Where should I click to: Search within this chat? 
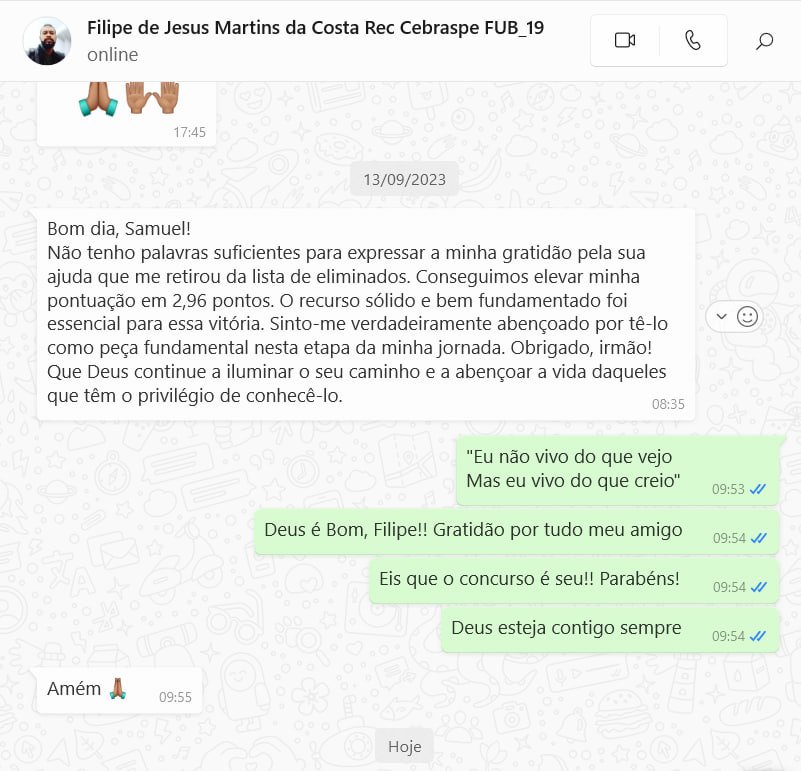coord(765,41)
